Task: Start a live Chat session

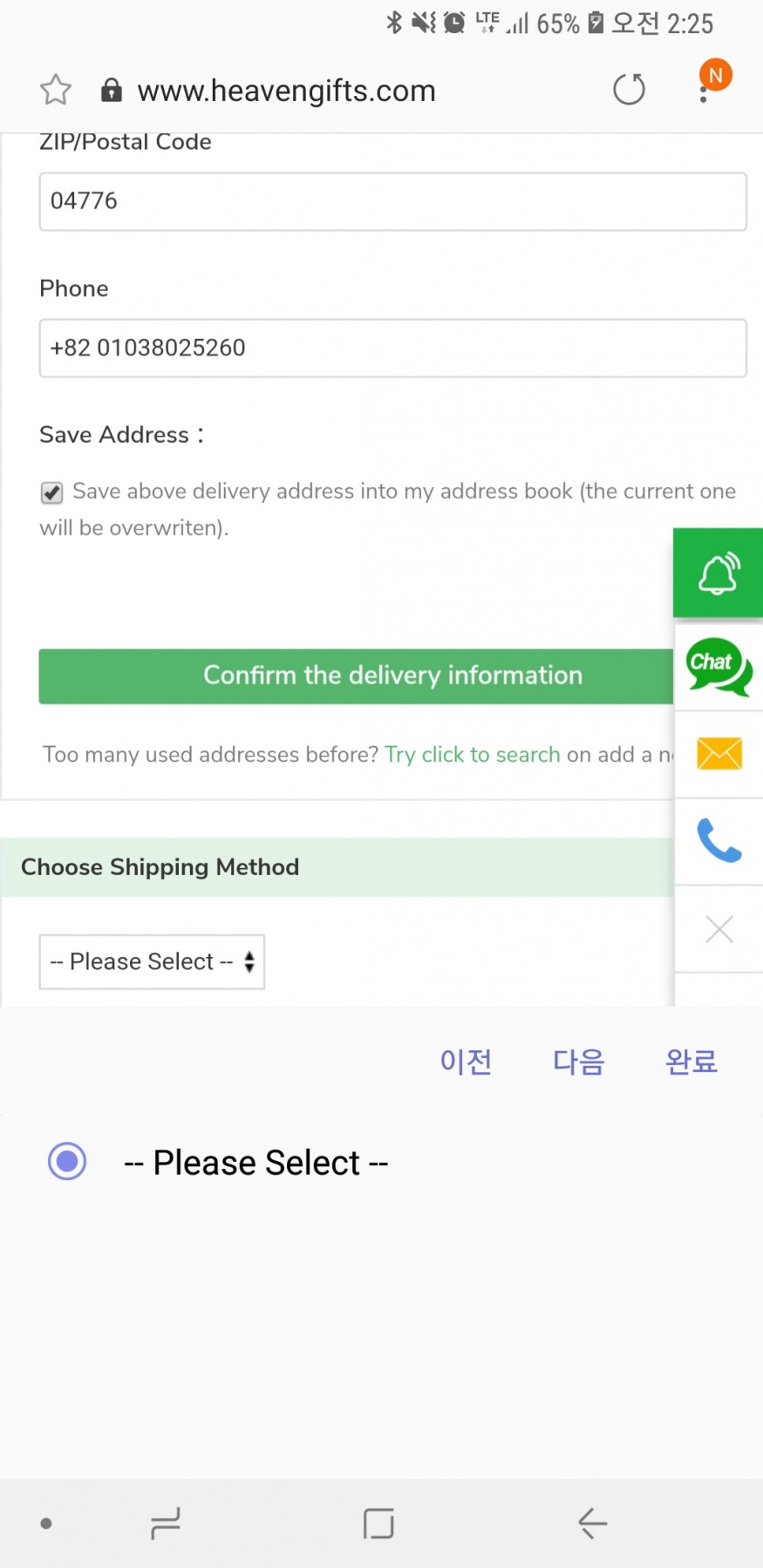Action: click(x=719, y=667)
